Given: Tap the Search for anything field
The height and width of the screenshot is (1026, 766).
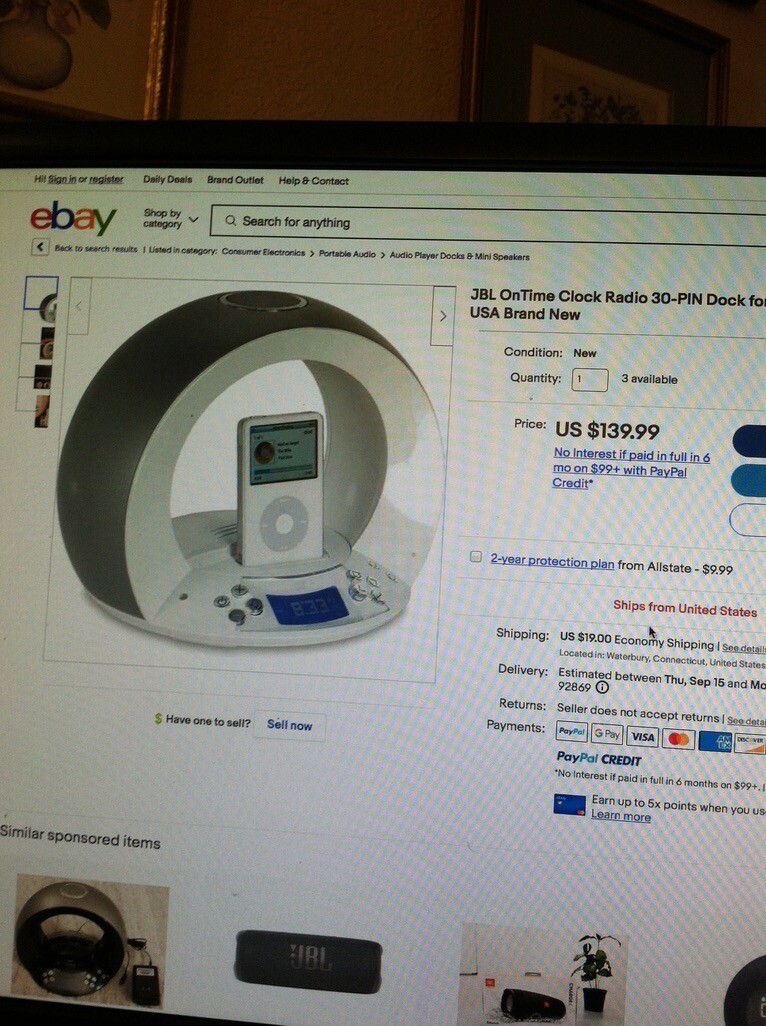Looking at the screenshot, I should click(x=487, y=224).
